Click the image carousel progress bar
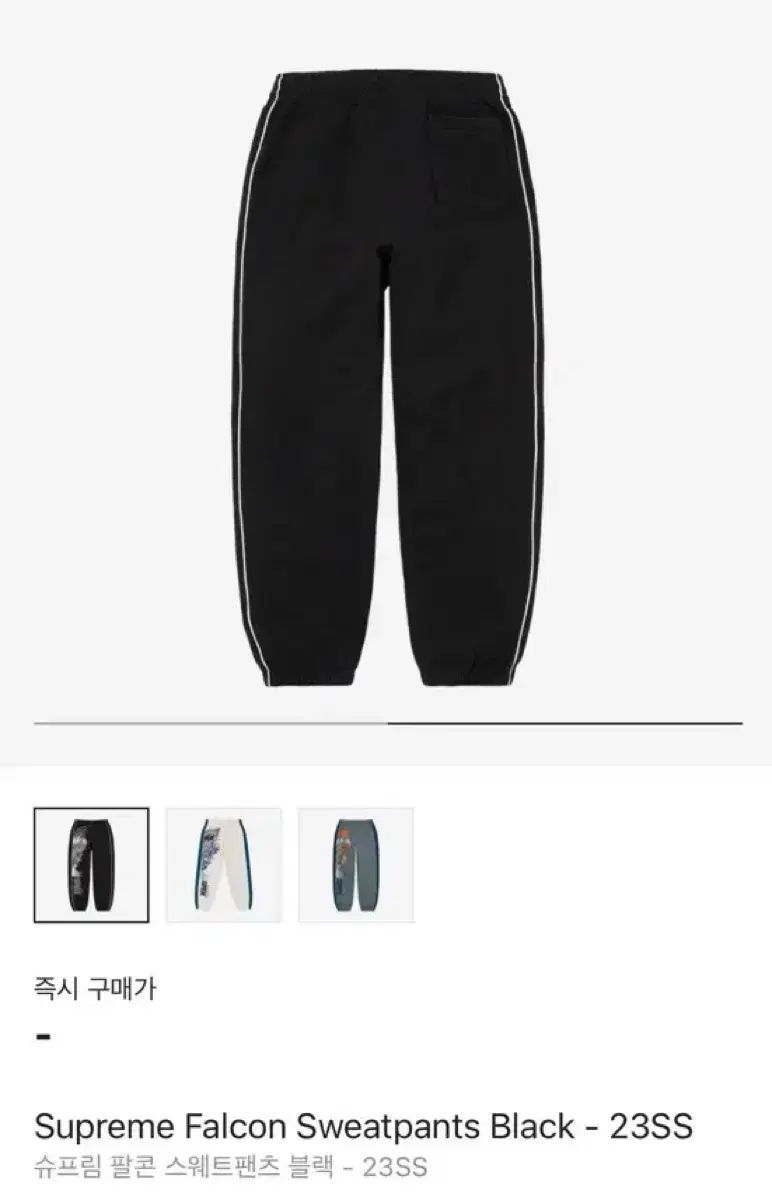The image size is (772, 1200). (x=386, y=722)
